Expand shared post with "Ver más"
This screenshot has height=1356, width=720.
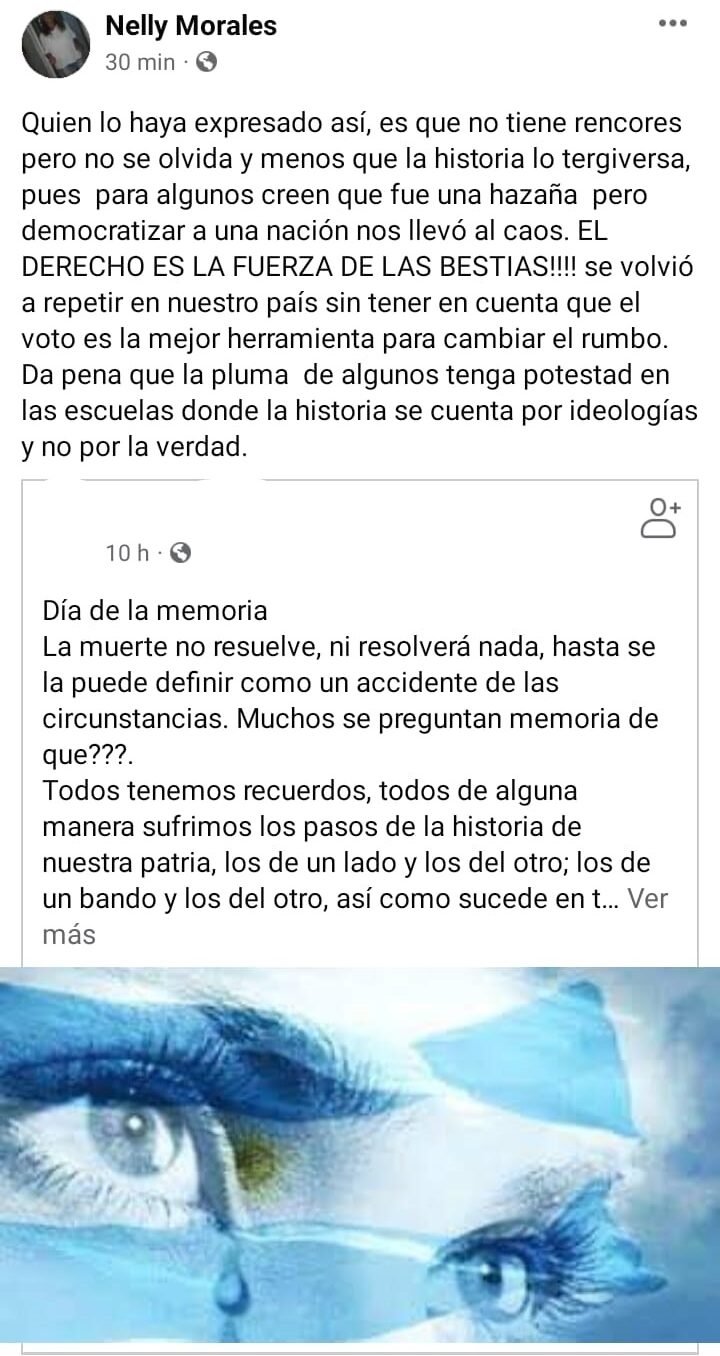click(x=649, y=898)
